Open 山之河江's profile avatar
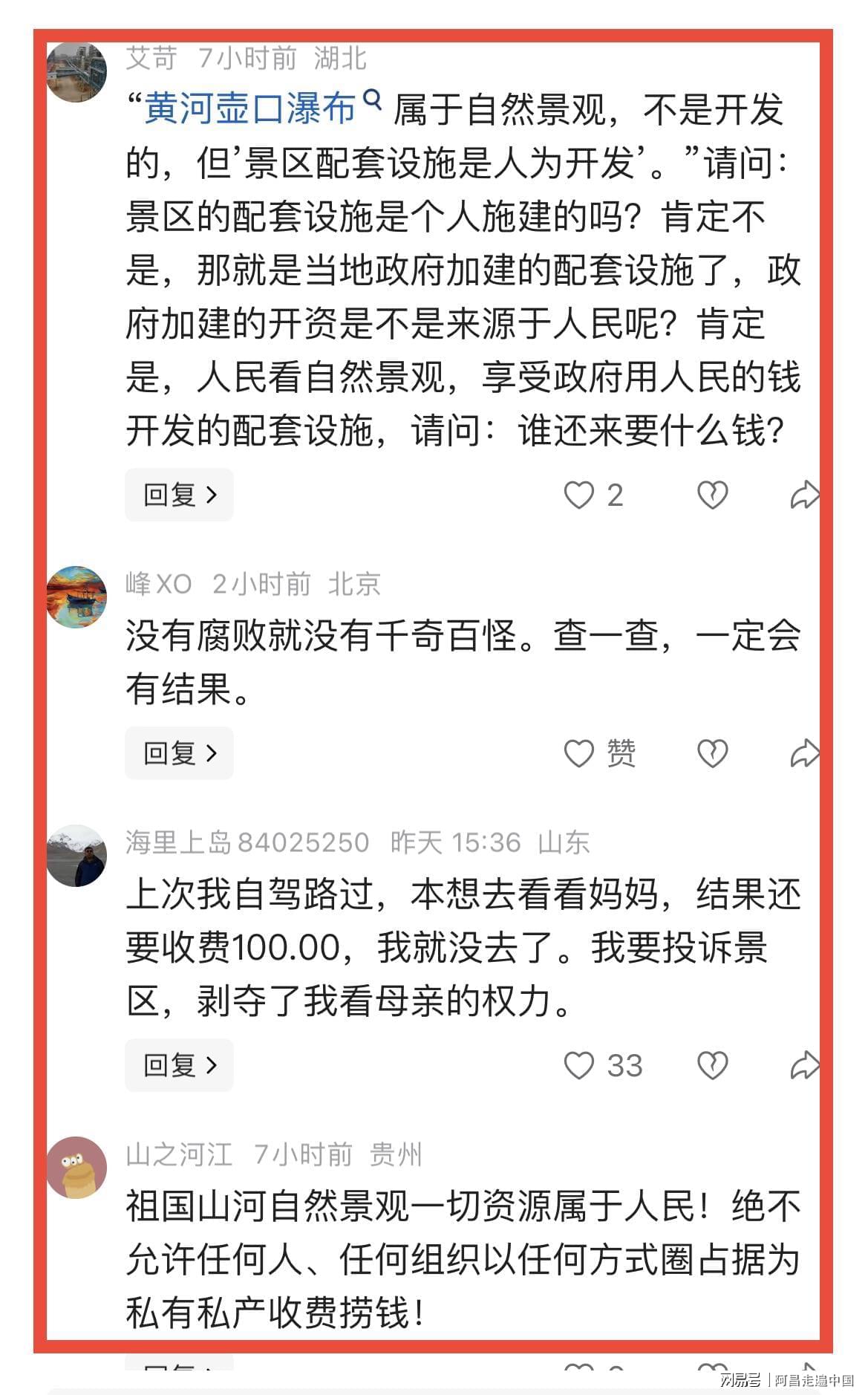This screenshot has width=868, height=1395. (x=76, y=1167)
